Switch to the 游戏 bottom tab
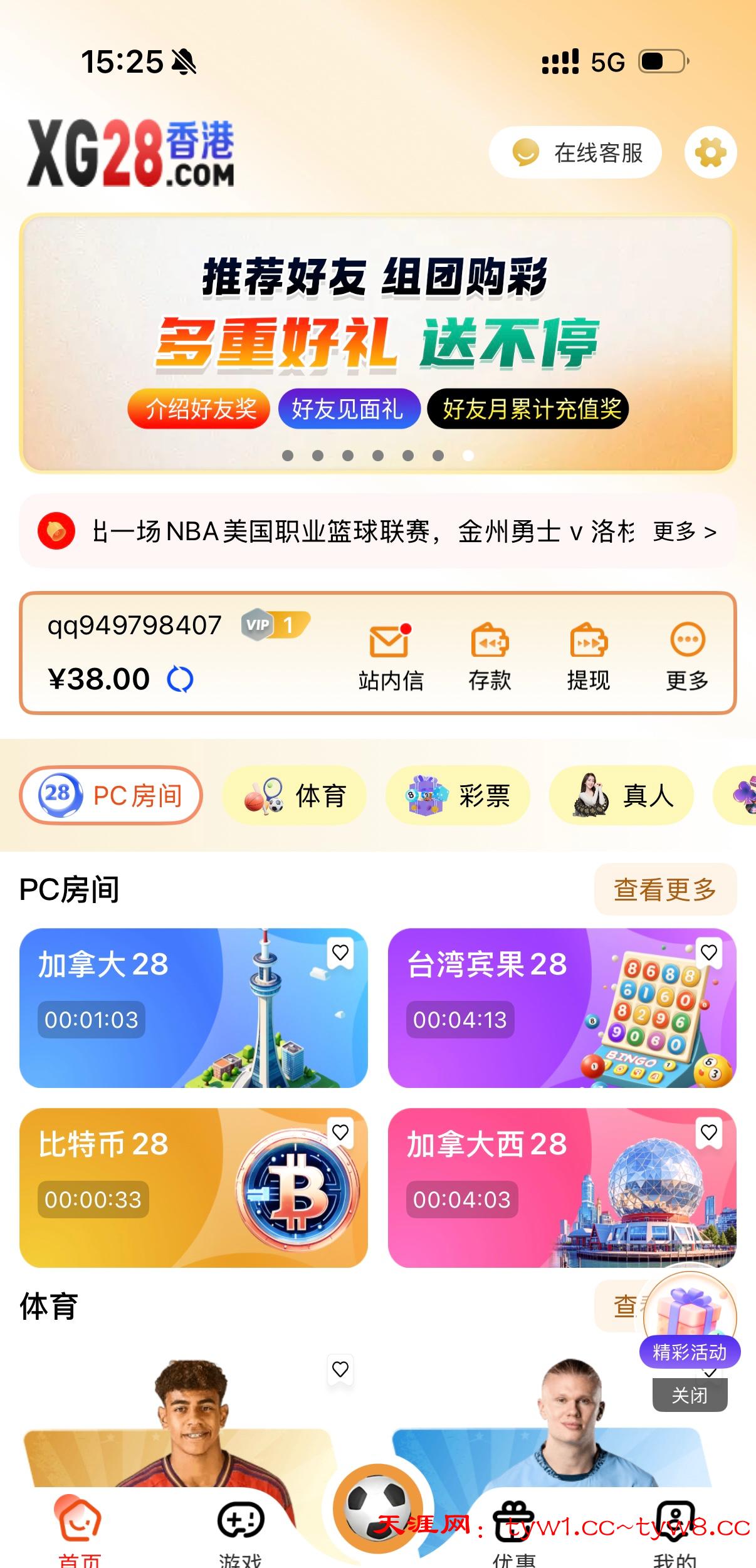The height and width of the screenshot is (1568, 756). point(240,1529)
